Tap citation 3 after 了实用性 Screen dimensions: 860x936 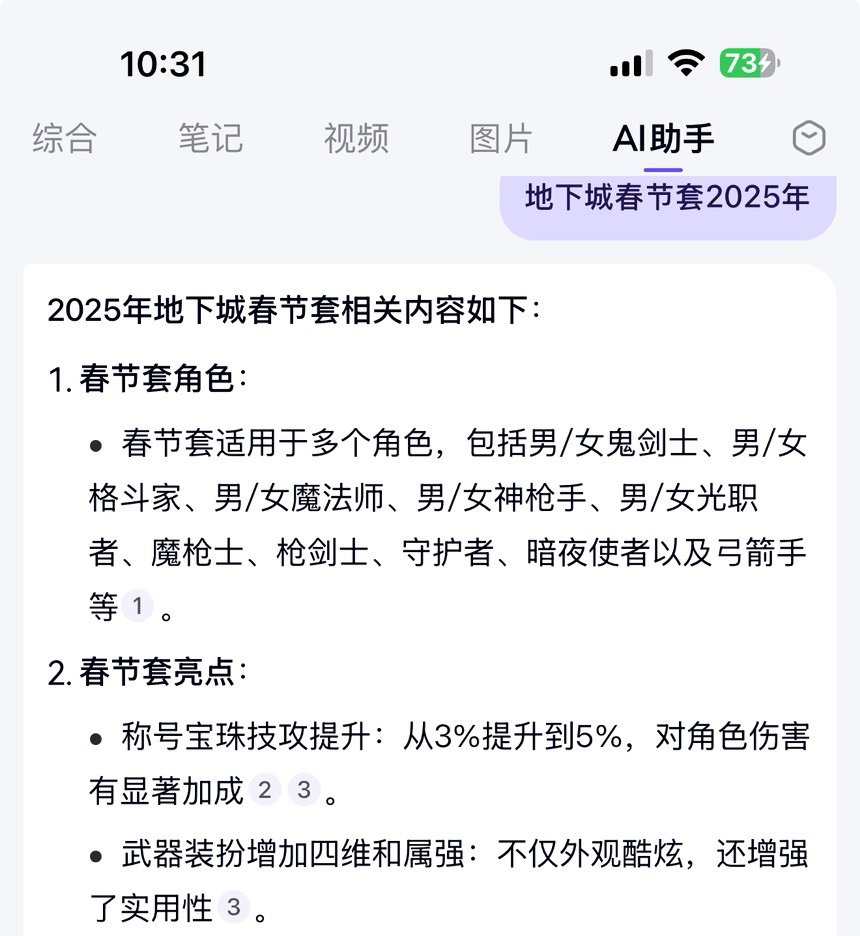[234, 907]
